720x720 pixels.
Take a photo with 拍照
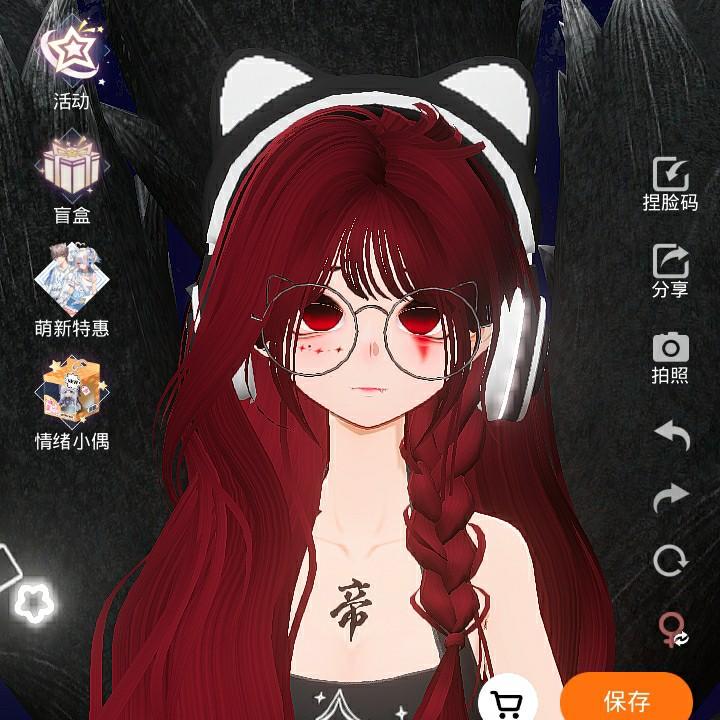pos(670,350)
